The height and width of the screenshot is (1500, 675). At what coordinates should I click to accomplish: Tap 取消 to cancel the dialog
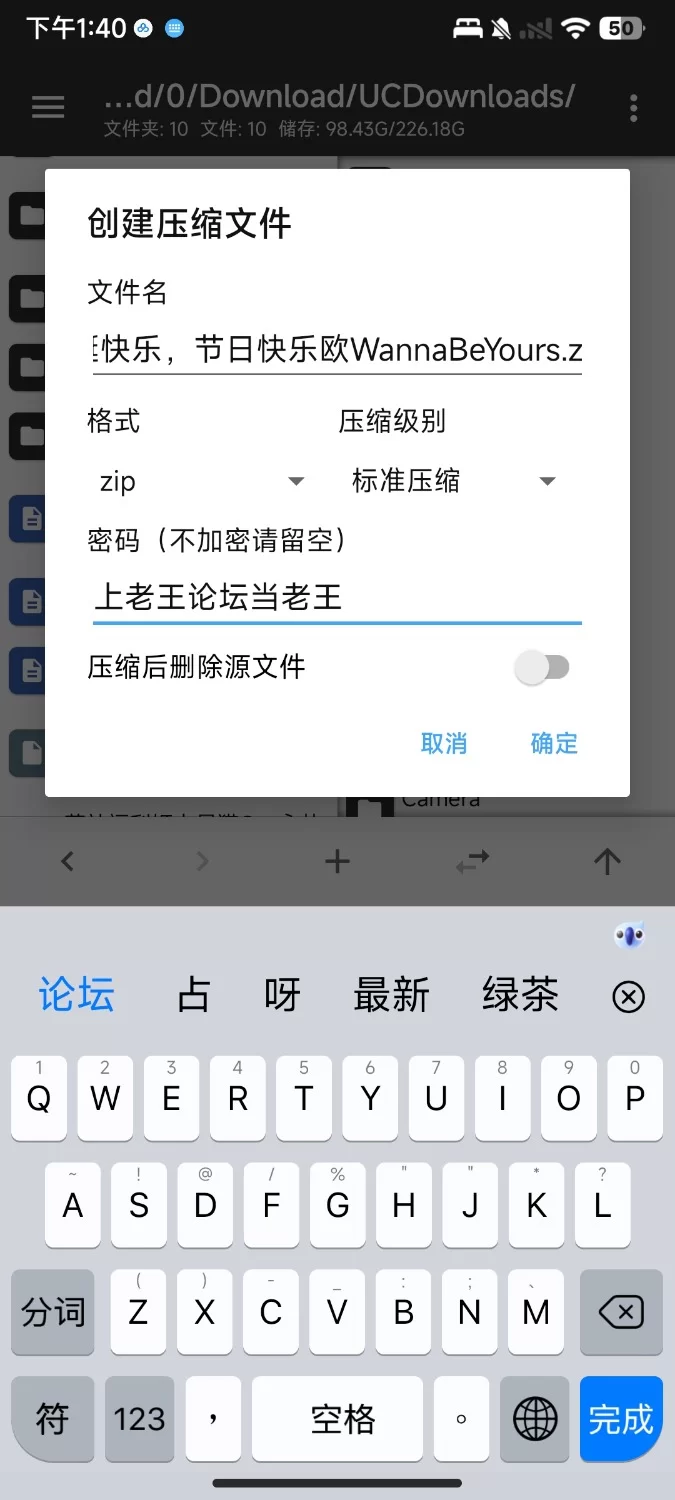(x=444, y=743)
